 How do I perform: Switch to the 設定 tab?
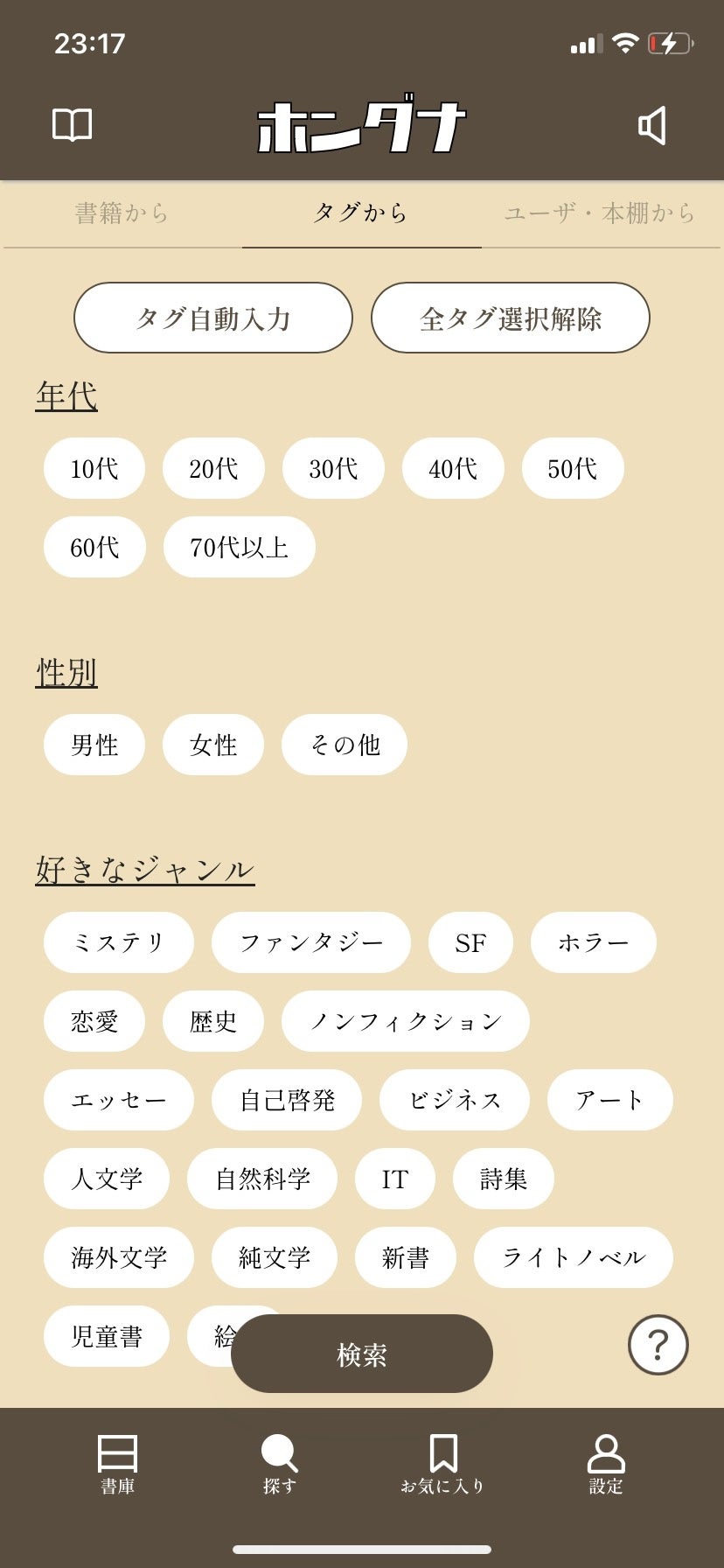click(x=606, y=1465)
